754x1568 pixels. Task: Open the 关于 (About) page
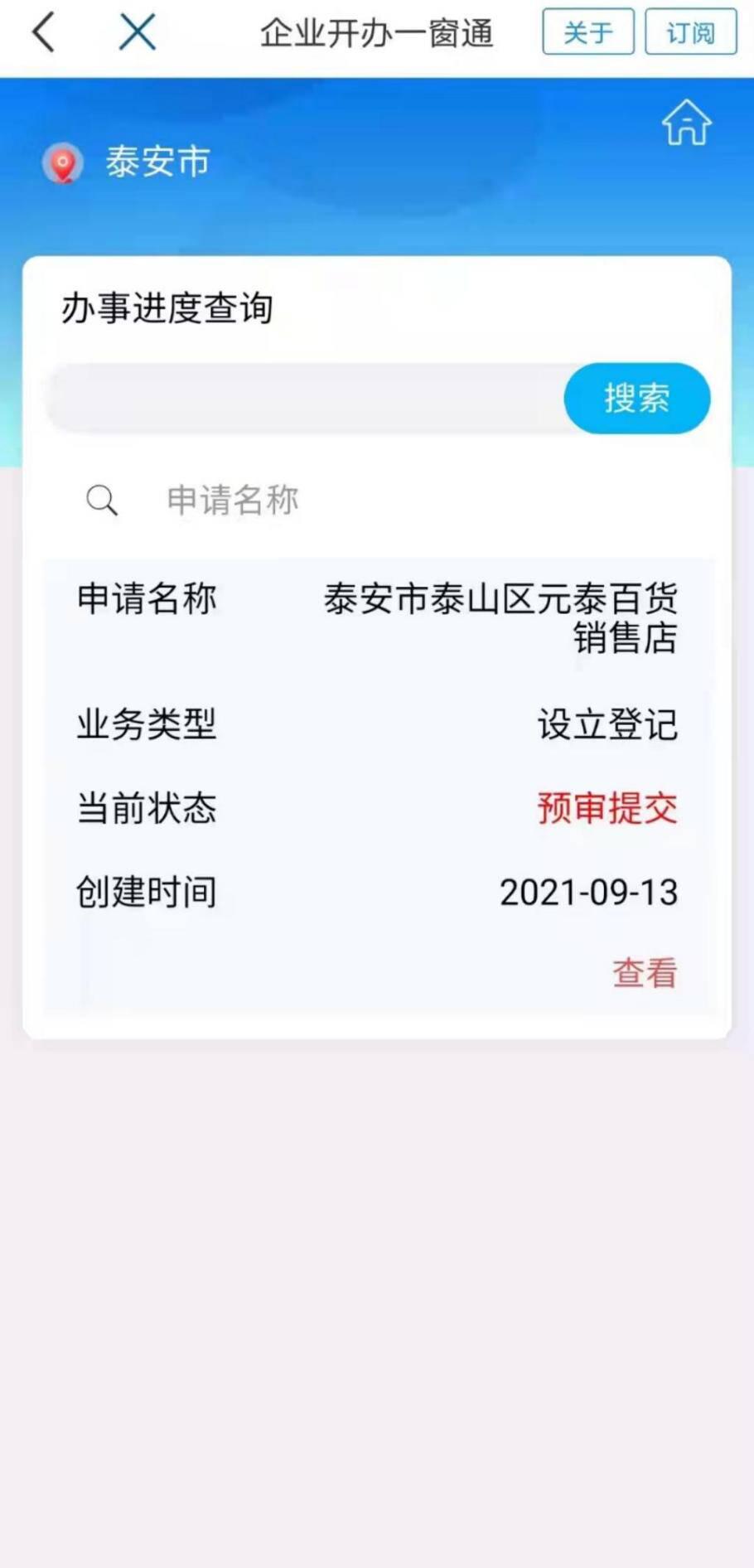(587, 32)
